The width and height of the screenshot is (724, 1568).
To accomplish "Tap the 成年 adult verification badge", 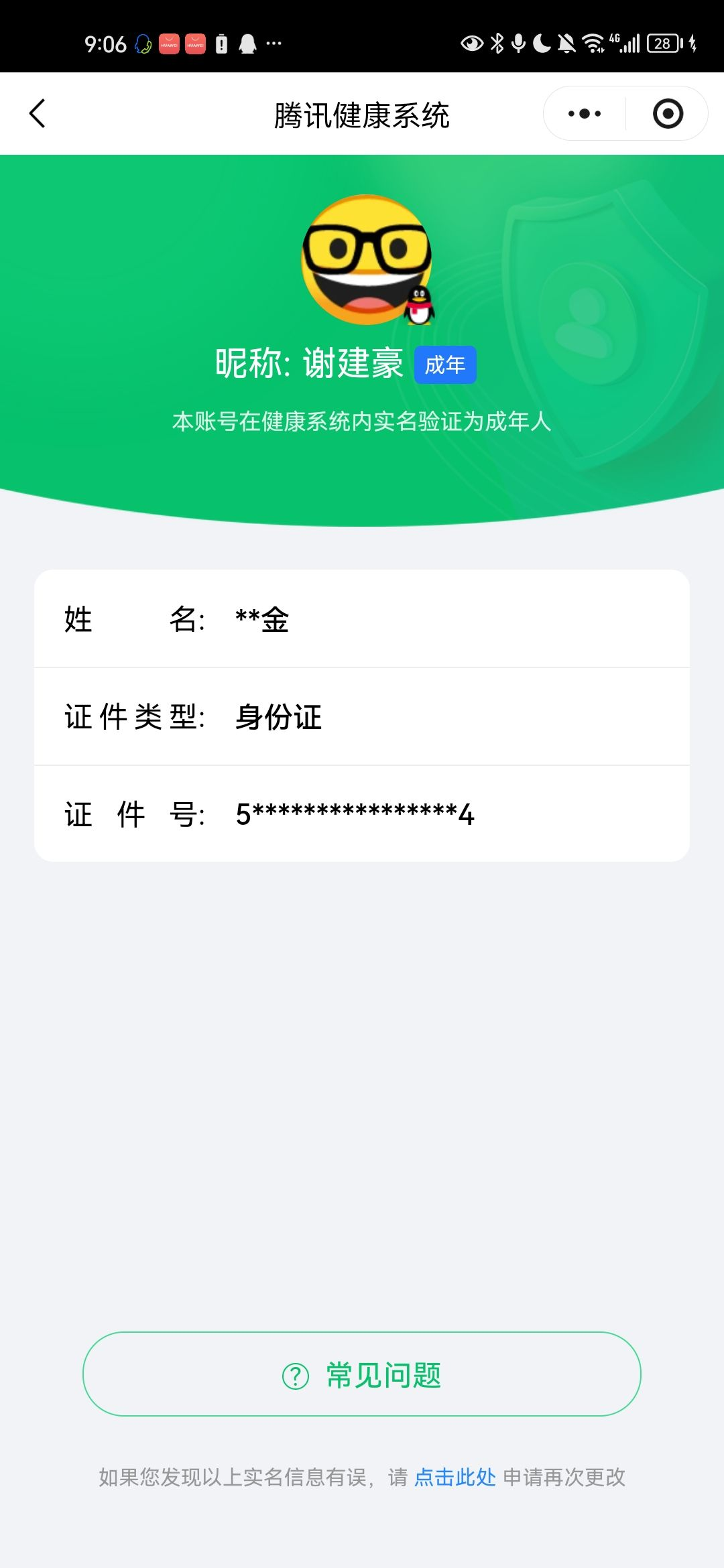I will [x=446, y=365].
